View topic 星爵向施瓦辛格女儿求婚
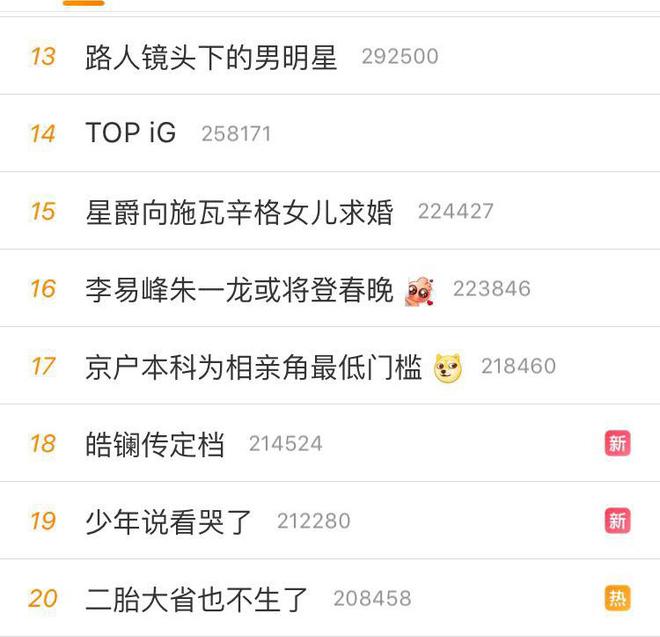The width and height of the screenshot is (660, 637). [x=239, y=212]
